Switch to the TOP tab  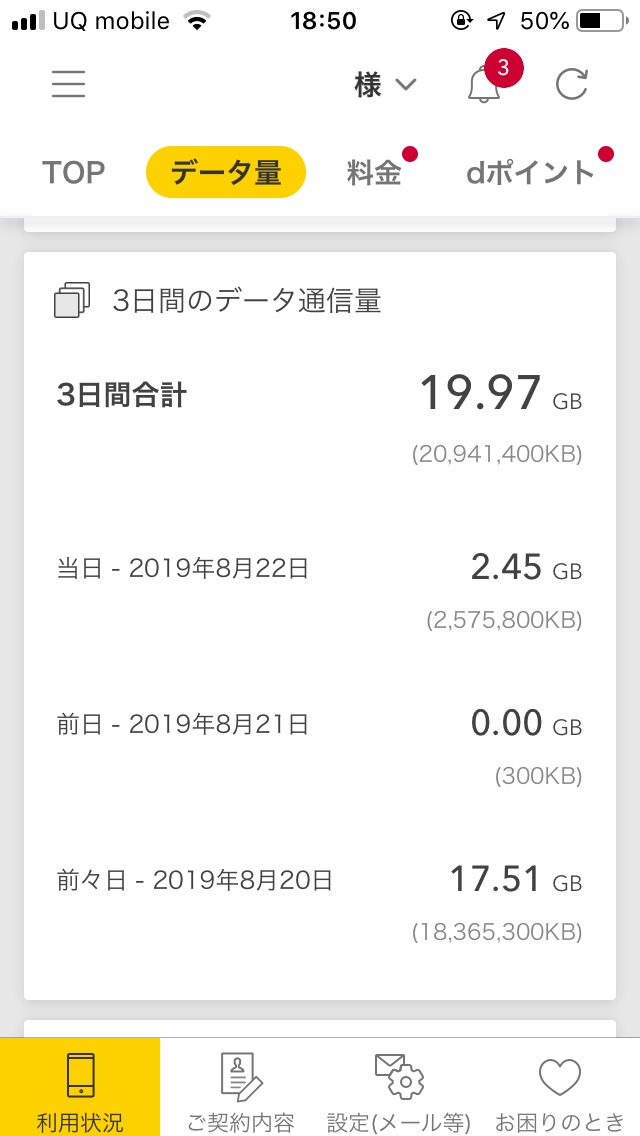74,173
